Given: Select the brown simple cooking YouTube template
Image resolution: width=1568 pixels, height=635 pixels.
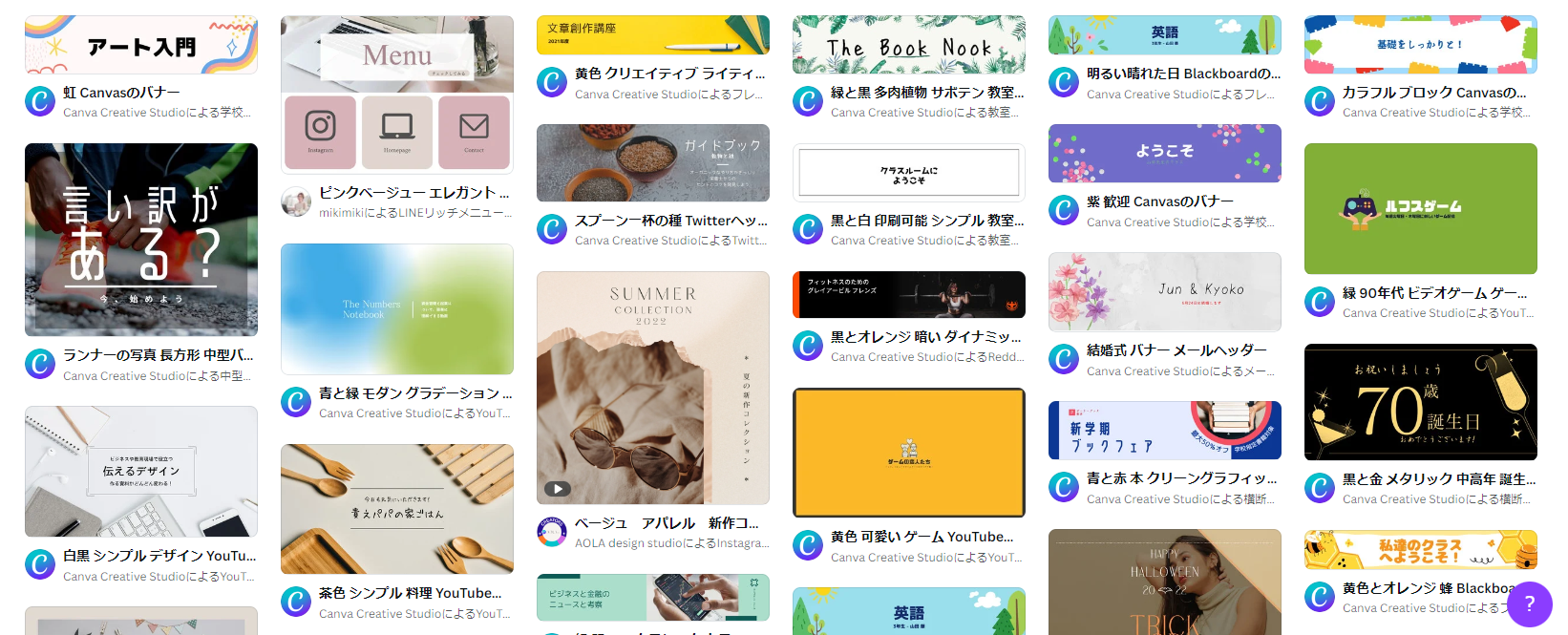Looking at the screenshot, I should click(396, 508).
